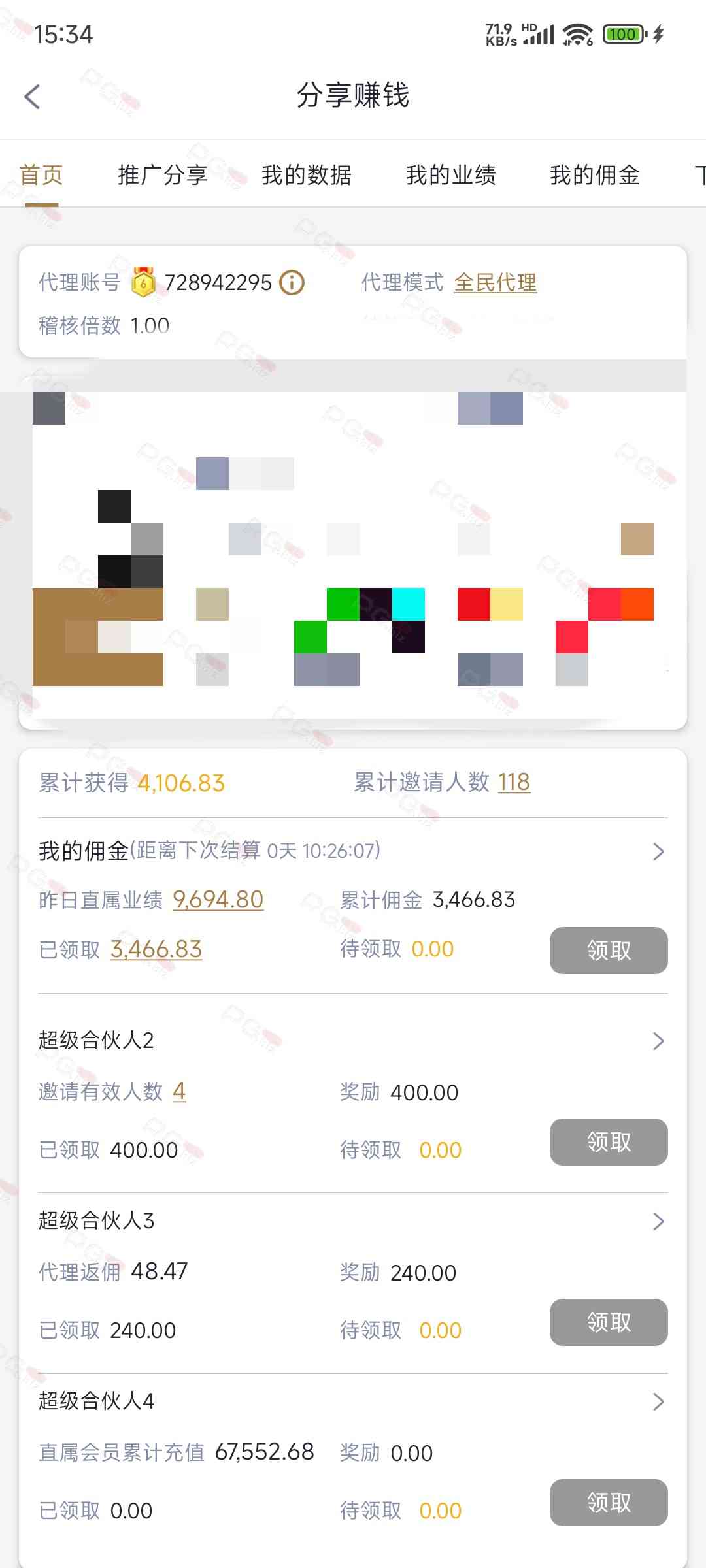Expand the 超级合伙人4 chevron

tap(658, 1401)
